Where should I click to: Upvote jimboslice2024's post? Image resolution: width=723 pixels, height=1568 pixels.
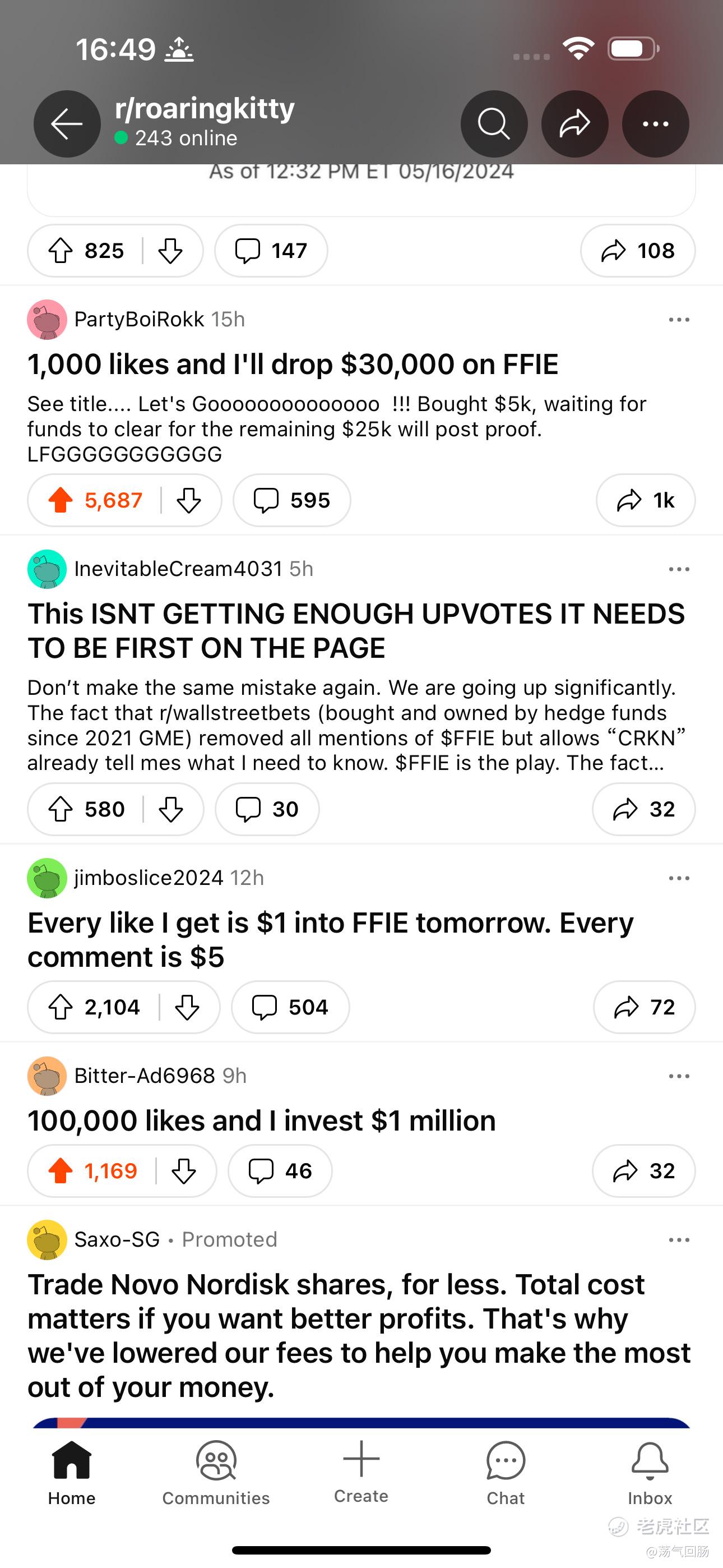[61, 1007]
